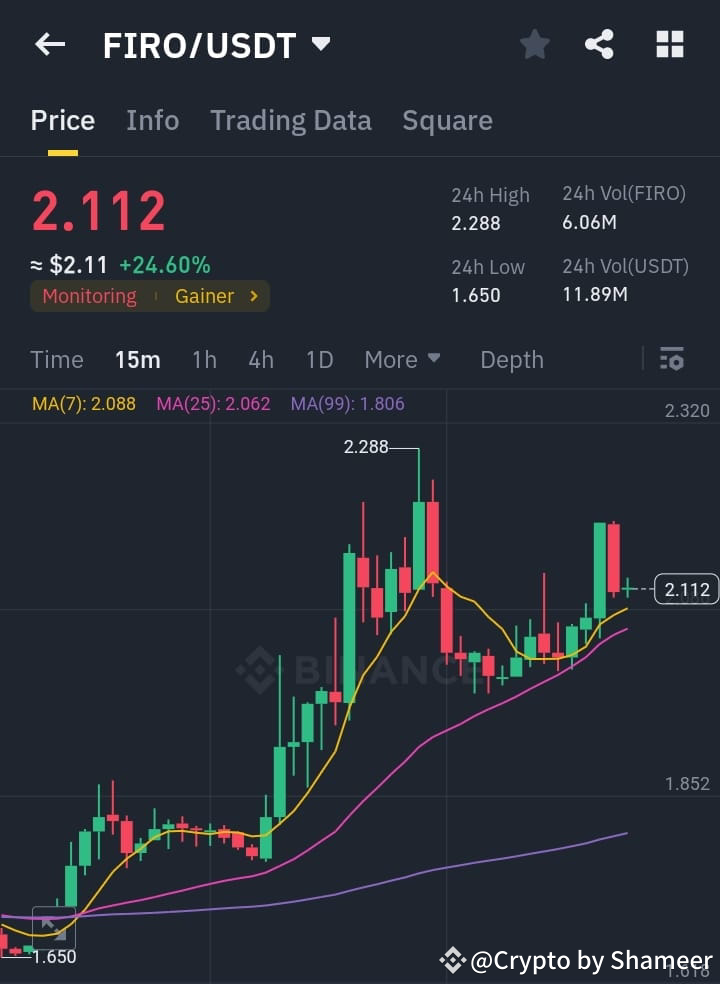This screenshot has width=720, height=984.
Task: Open the More timeframes dropdown
Action: (x=402, y=359)
